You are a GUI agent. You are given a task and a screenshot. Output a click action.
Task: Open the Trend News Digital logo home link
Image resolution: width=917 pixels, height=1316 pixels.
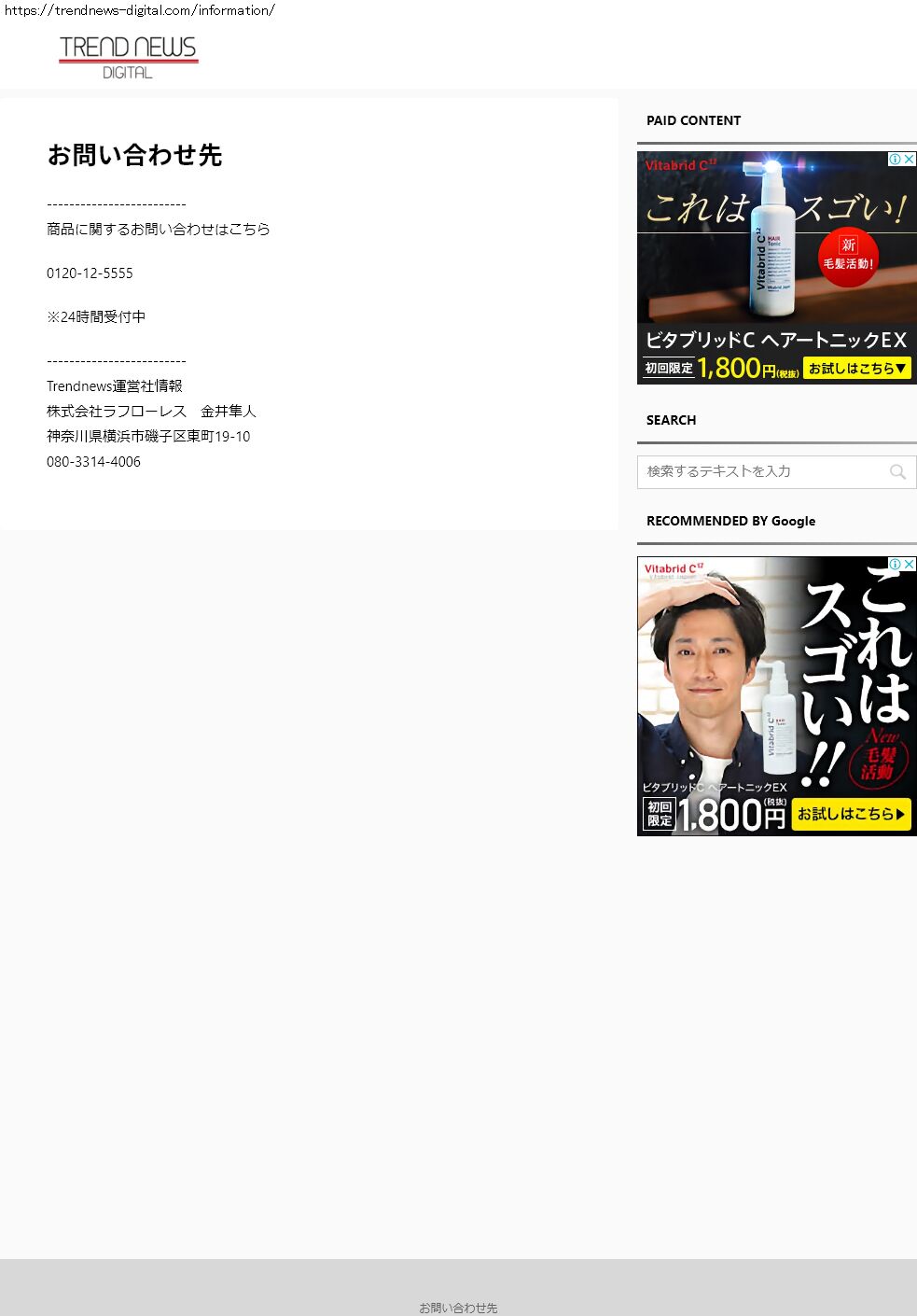pyautogui.click(x=129, y=57)
